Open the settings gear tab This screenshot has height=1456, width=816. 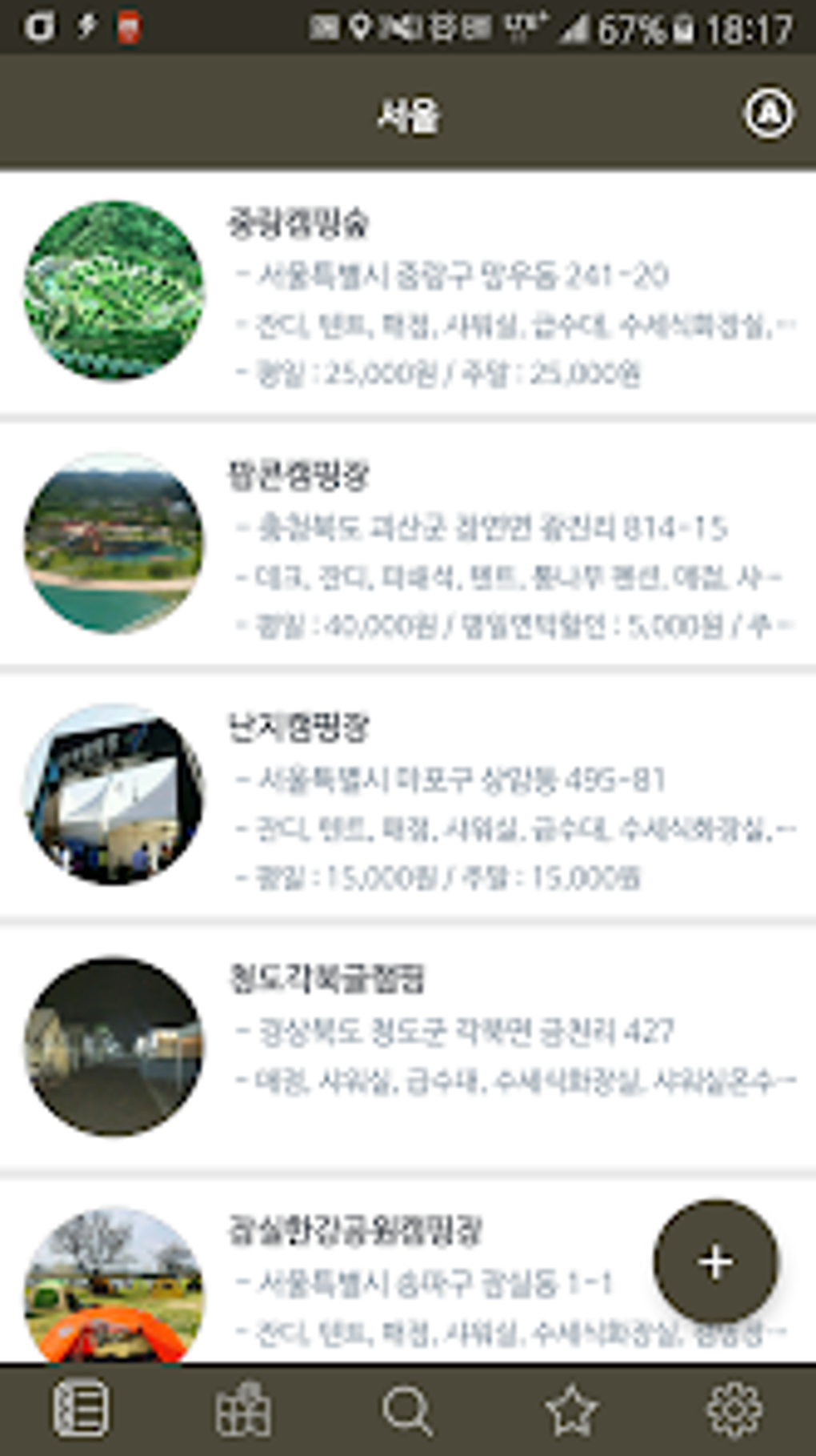[734, 1409]
